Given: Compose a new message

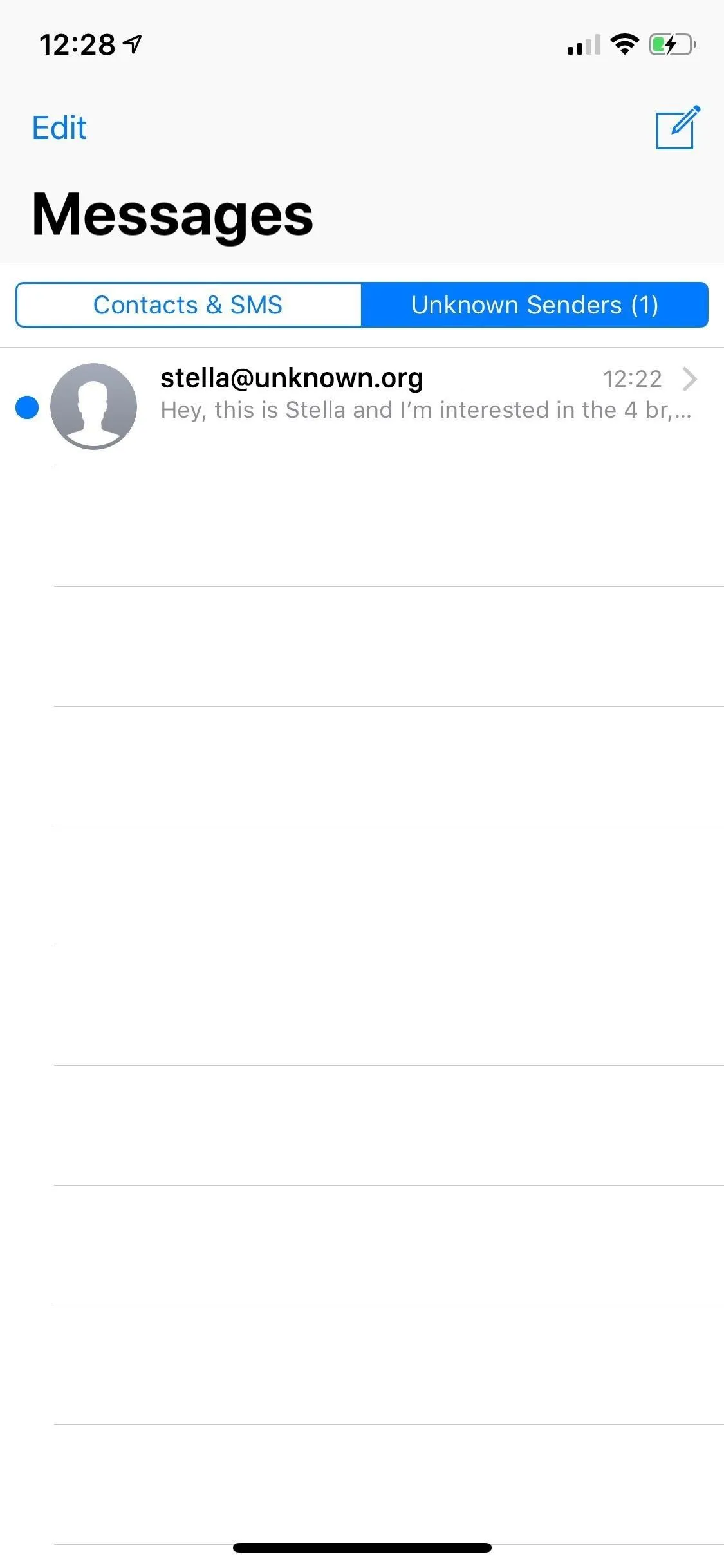Looking at the screenshot, I should click(678, 127).
